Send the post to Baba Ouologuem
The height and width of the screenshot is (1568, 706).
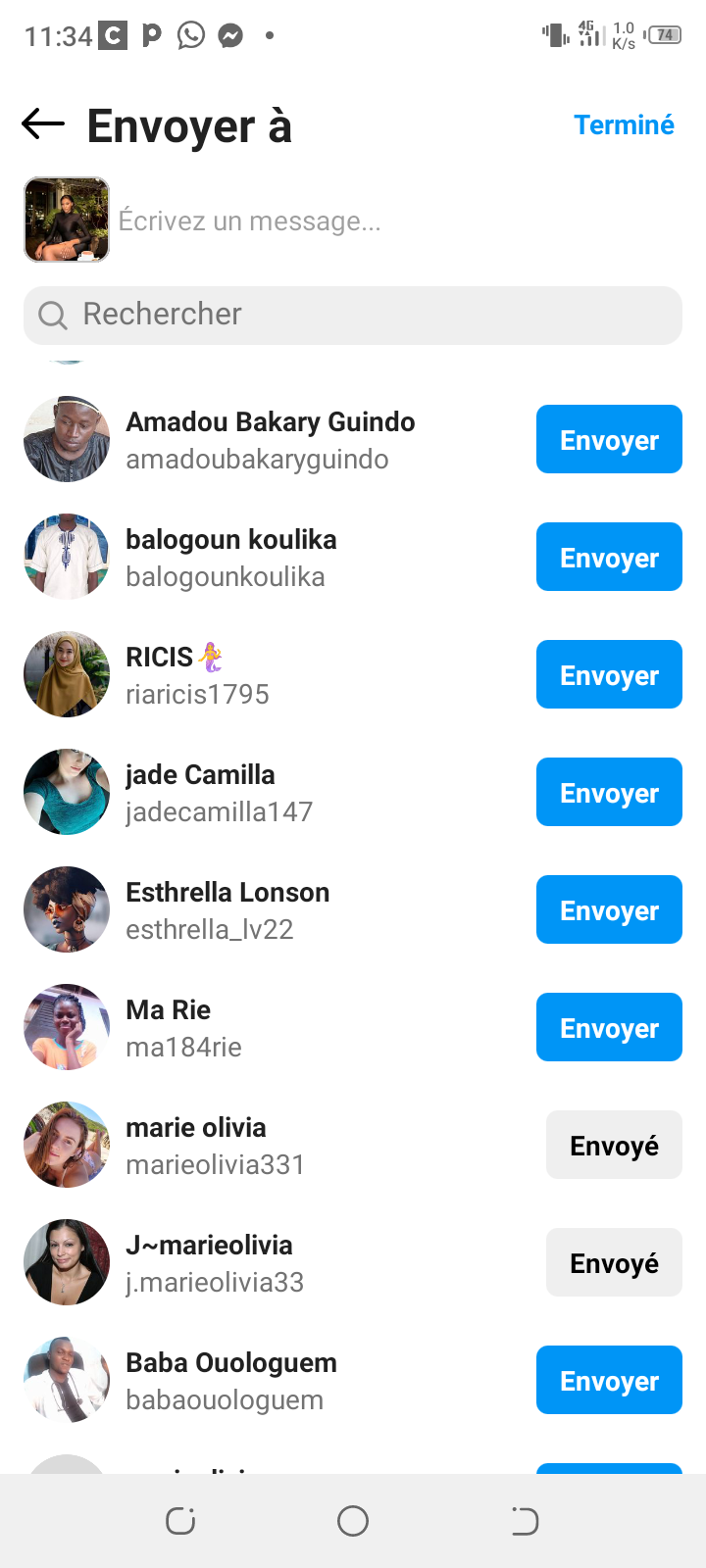[x=608, y=1381]
